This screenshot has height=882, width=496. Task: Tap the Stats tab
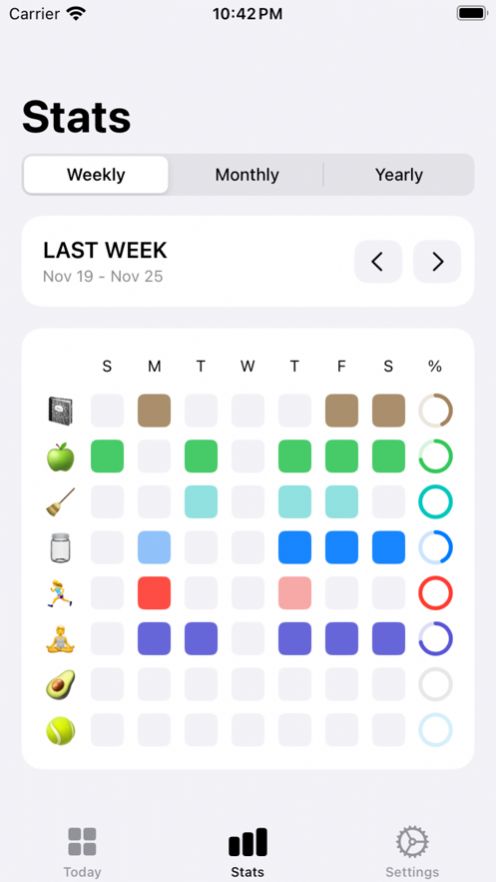point(247,852)
